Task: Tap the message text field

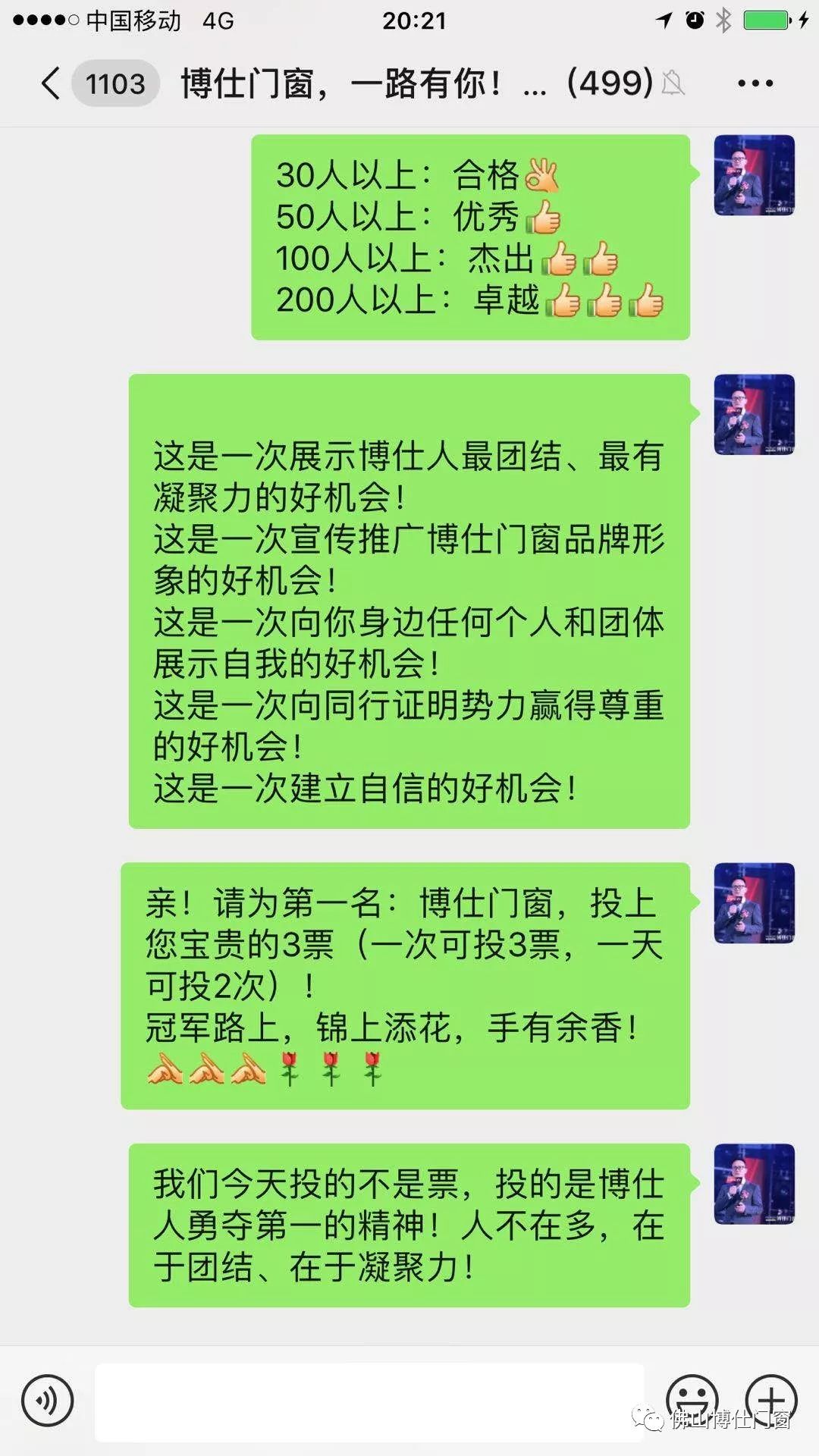Action: (x=369, y=1401)
